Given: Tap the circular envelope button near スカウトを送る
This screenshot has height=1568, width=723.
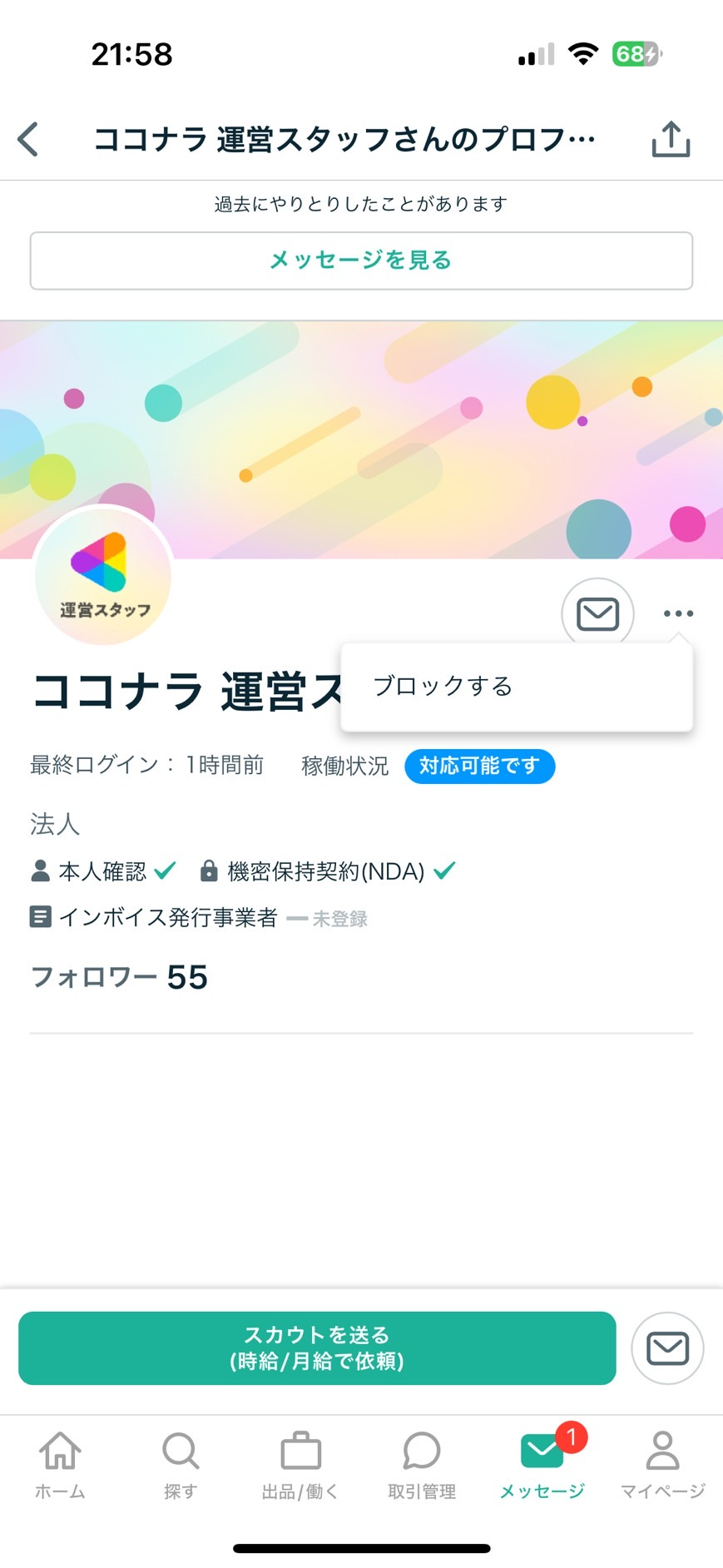Looking at the screenshot, I should click(x=666, y=1348).
